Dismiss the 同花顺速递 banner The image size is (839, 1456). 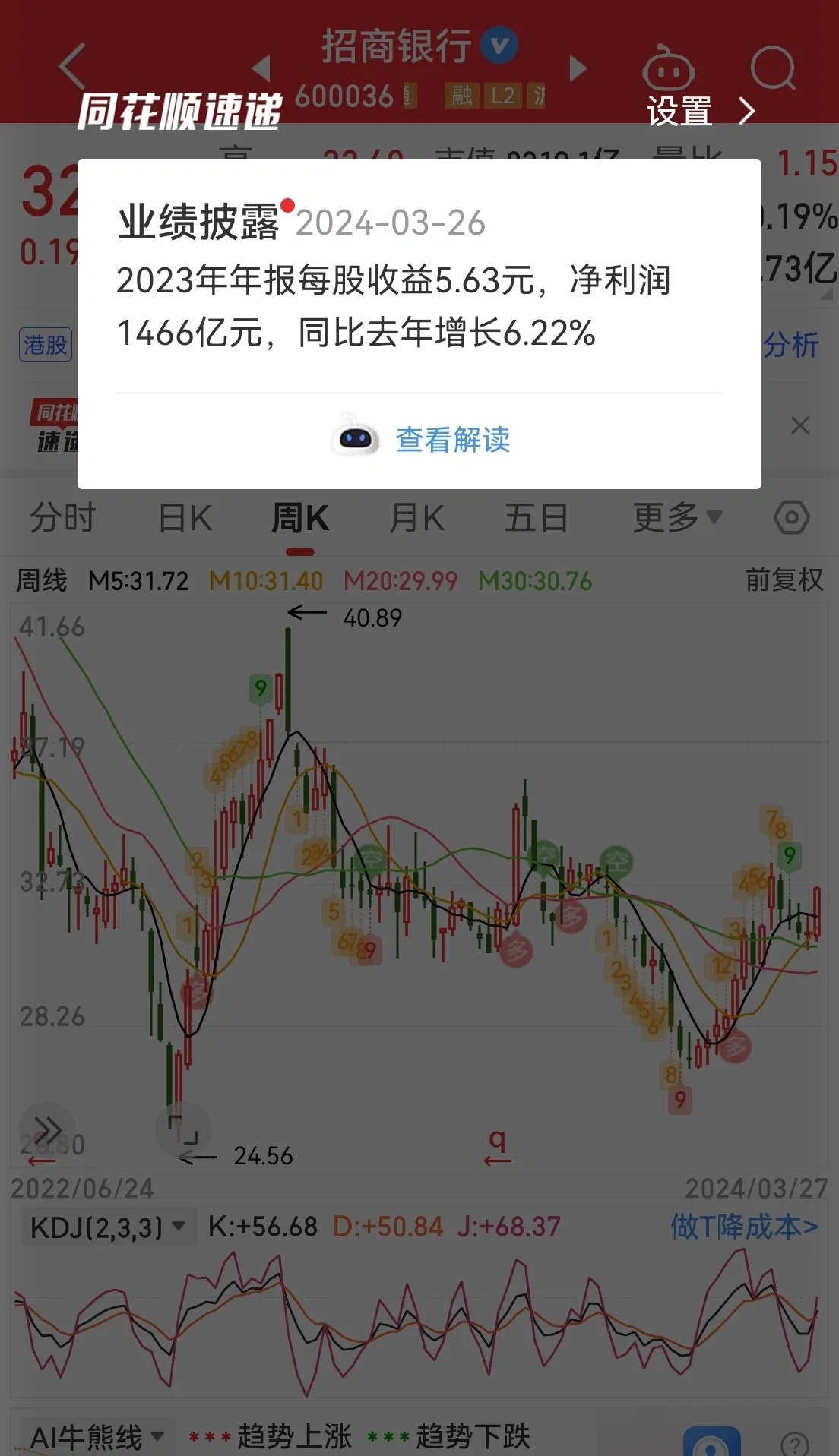pyautogui.click(x=799, y=426)
